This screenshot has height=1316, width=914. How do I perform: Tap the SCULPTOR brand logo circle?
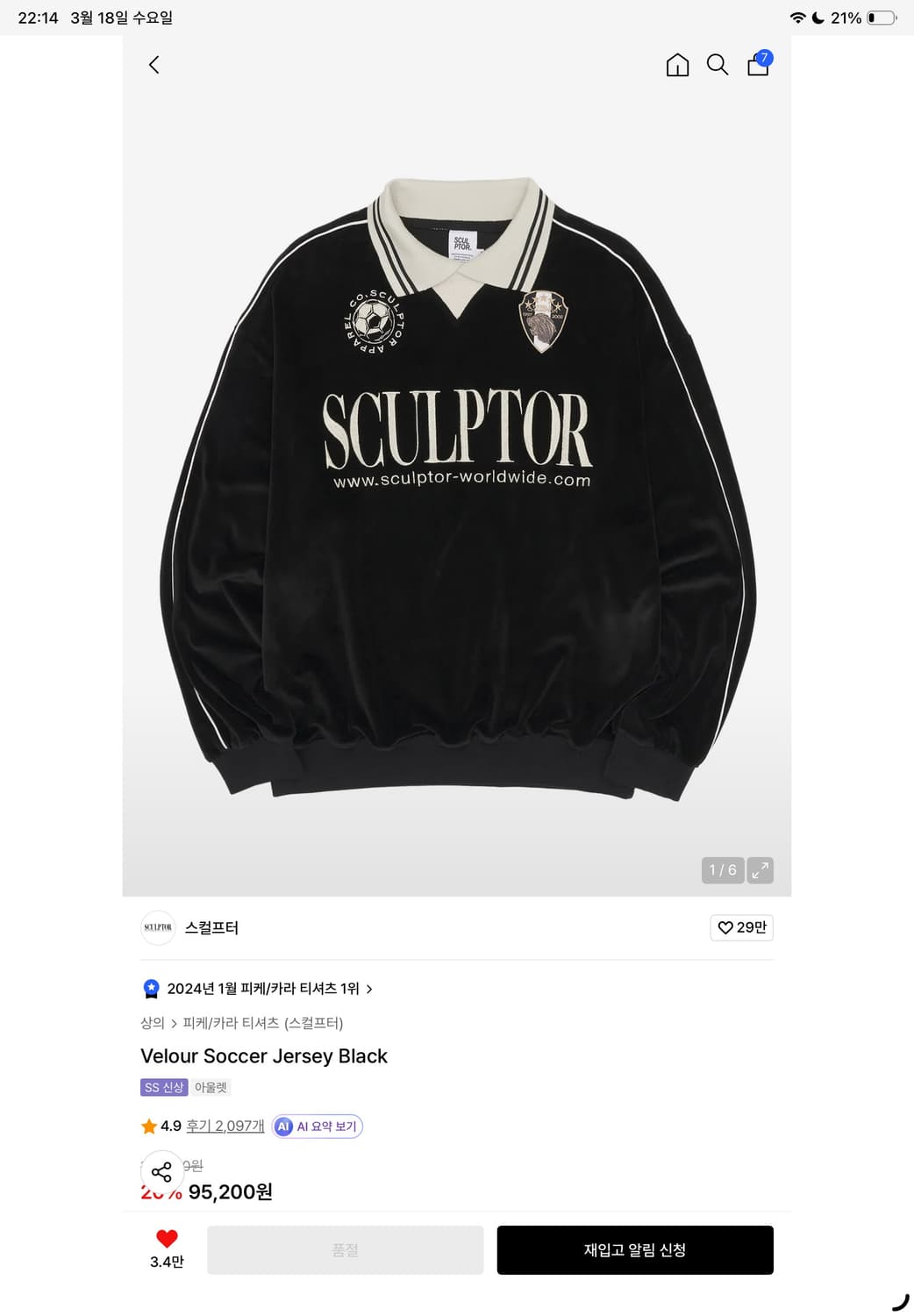pyautogui.click(x=158, y=927)
